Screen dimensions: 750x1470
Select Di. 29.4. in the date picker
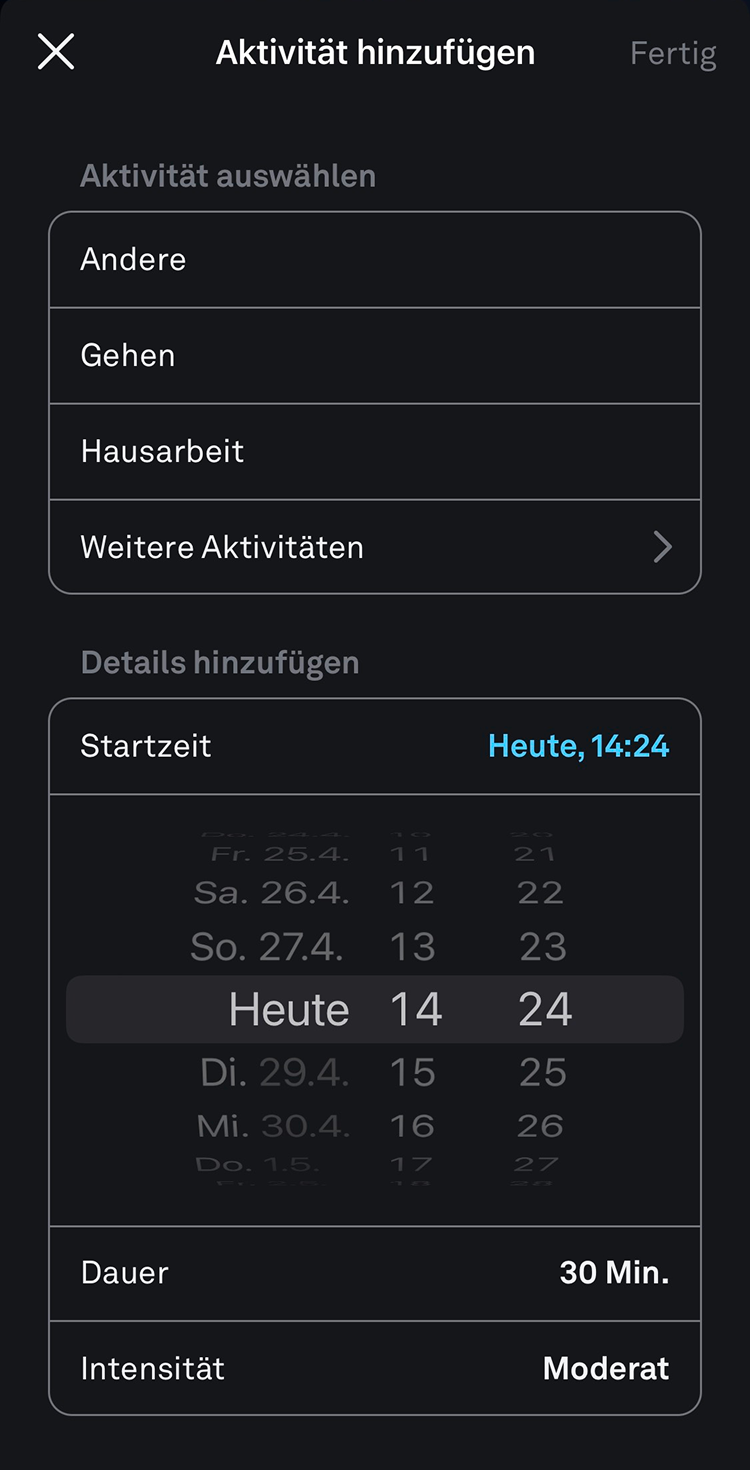(275, 1073)
